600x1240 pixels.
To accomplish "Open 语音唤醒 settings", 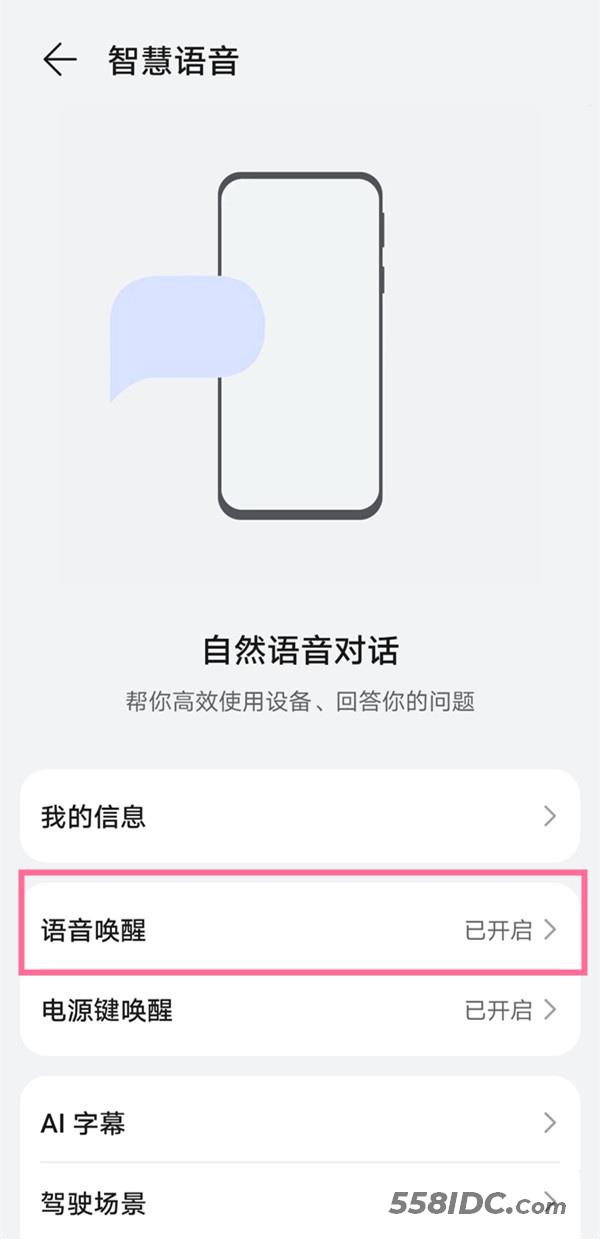I will (300, 930).
